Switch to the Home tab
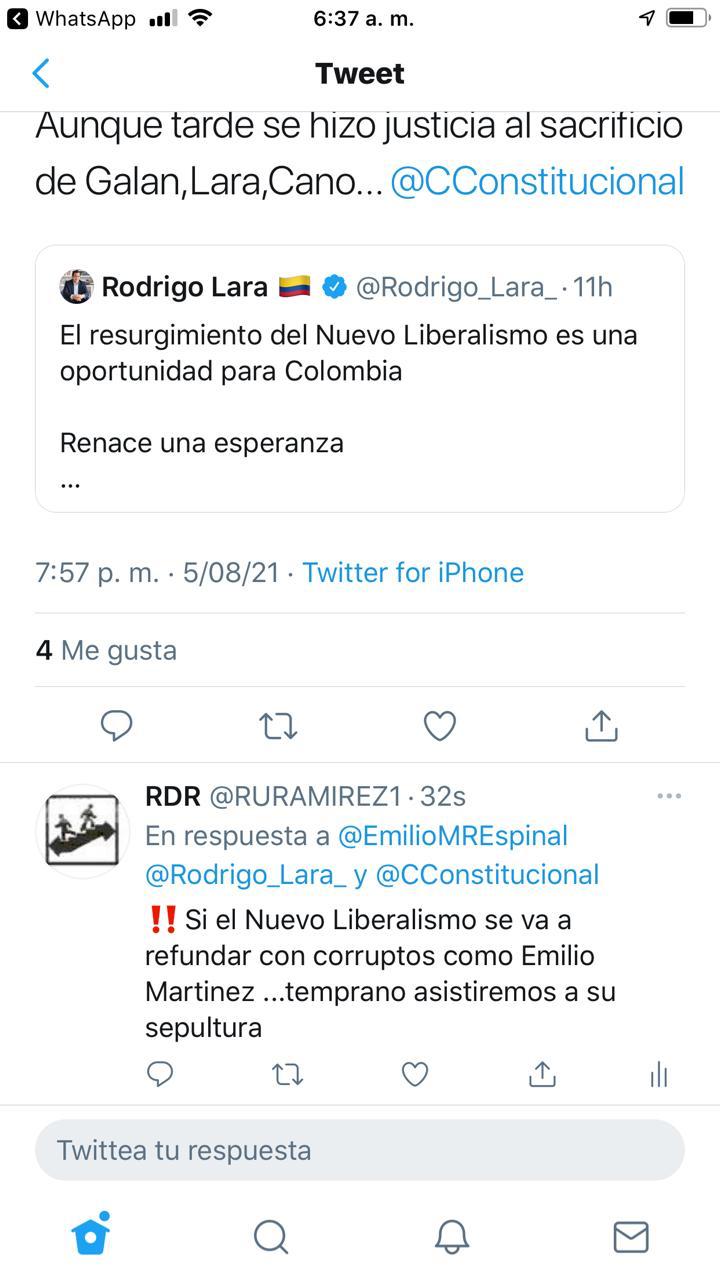Viewport: 720px width, 1280px height. tap(90, 1235)
